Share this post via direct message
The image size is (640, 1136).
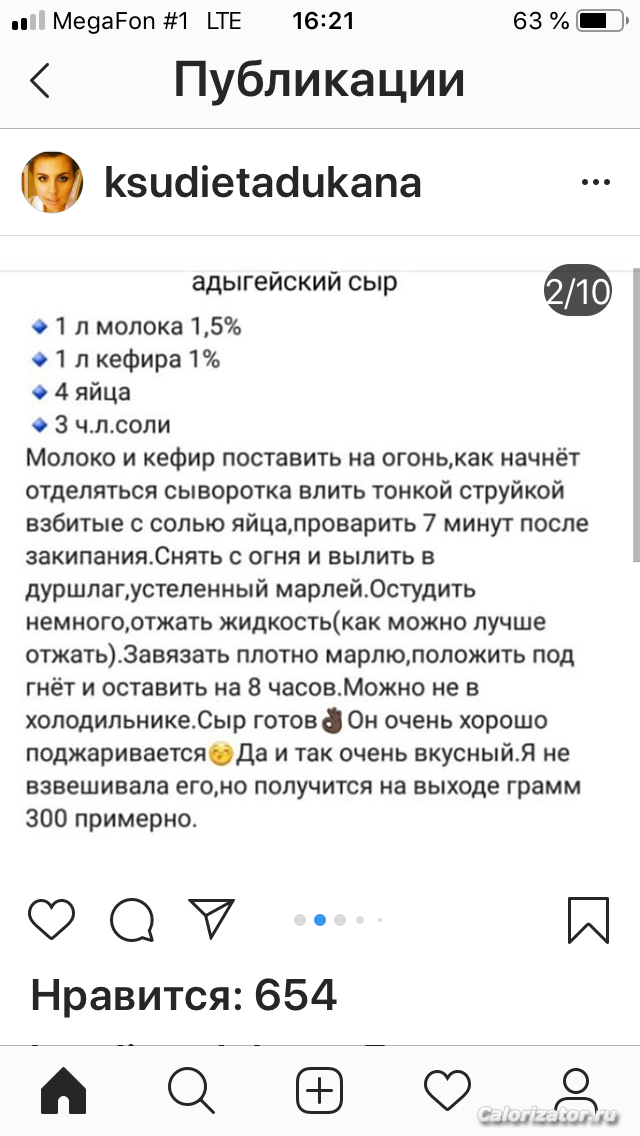click(211, 918)
